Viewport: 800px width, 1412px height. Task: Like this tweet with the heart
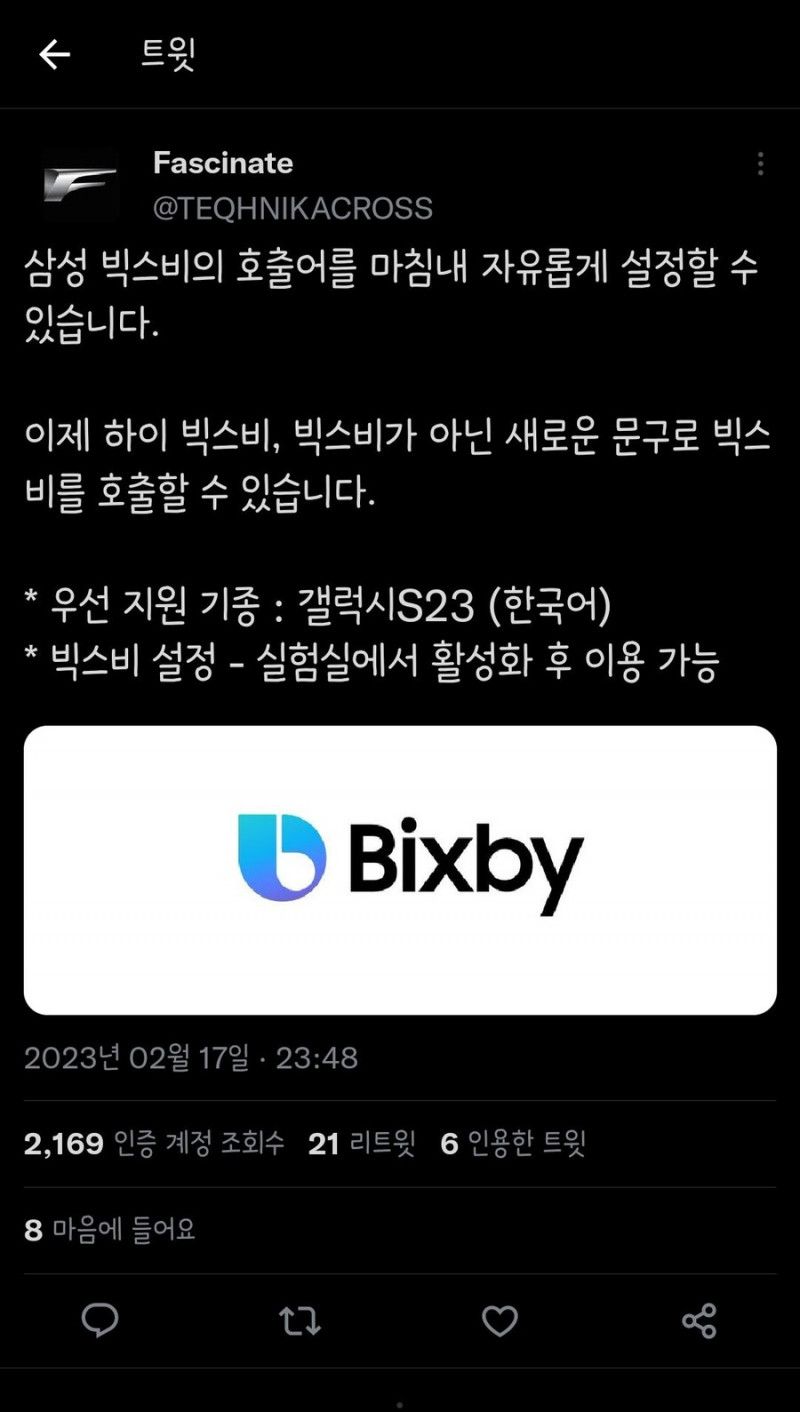click(x=499, y=1320)
